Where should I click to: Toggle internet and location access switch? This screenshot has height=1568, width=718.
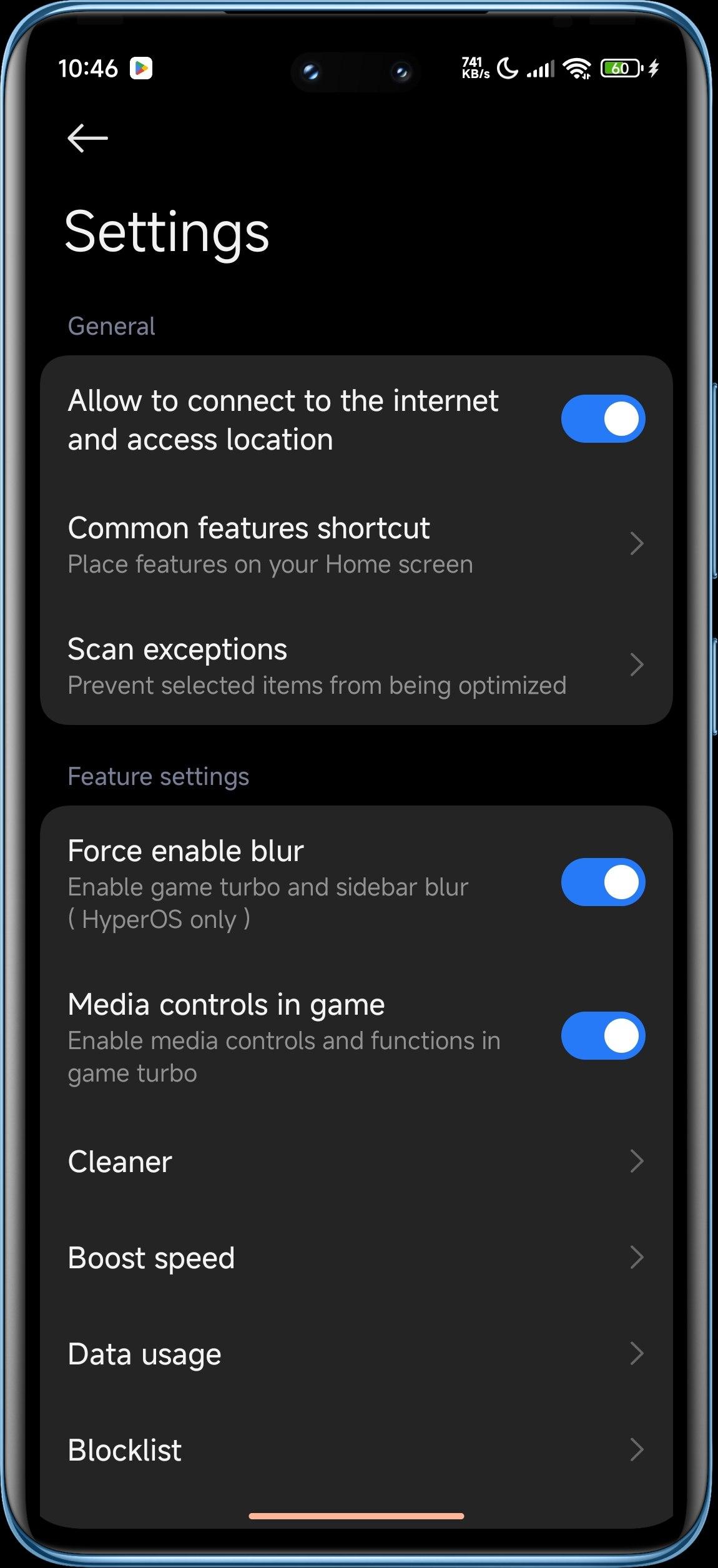tap(602, 418)
